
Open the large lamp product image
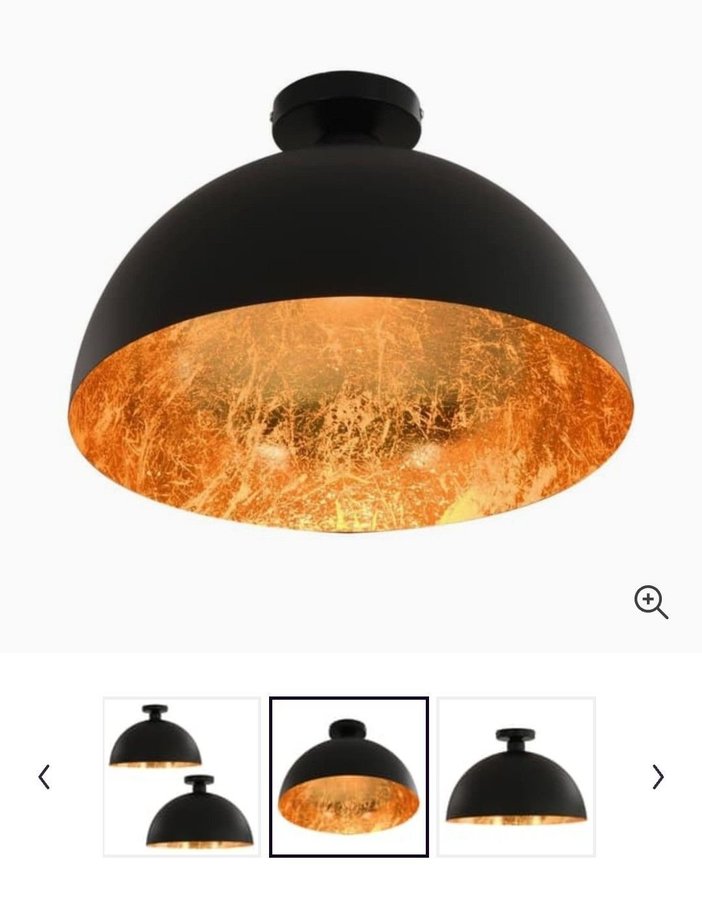[x=351, y=320]
